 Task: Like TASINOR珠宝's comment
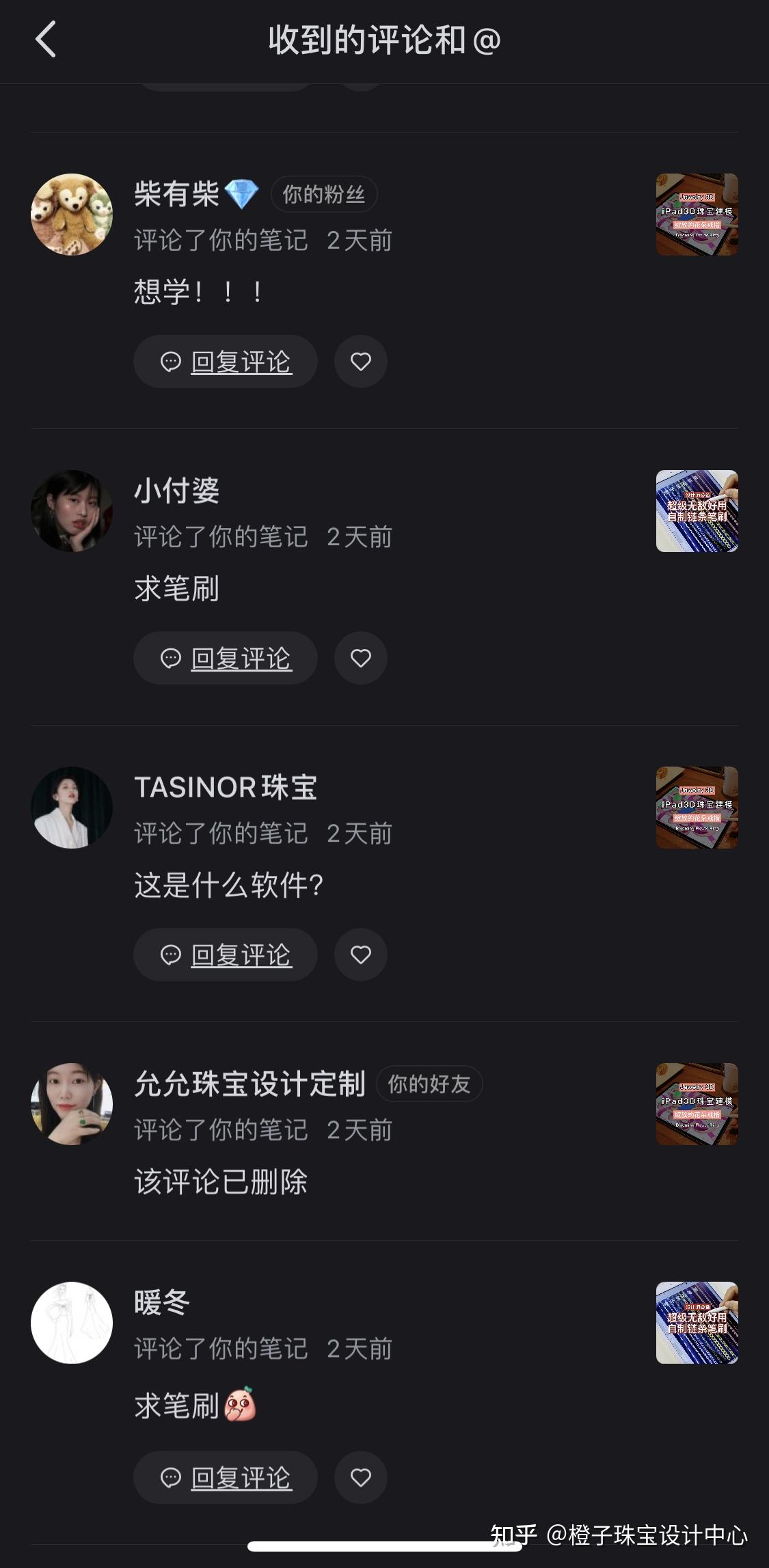[x=360, y=954]
